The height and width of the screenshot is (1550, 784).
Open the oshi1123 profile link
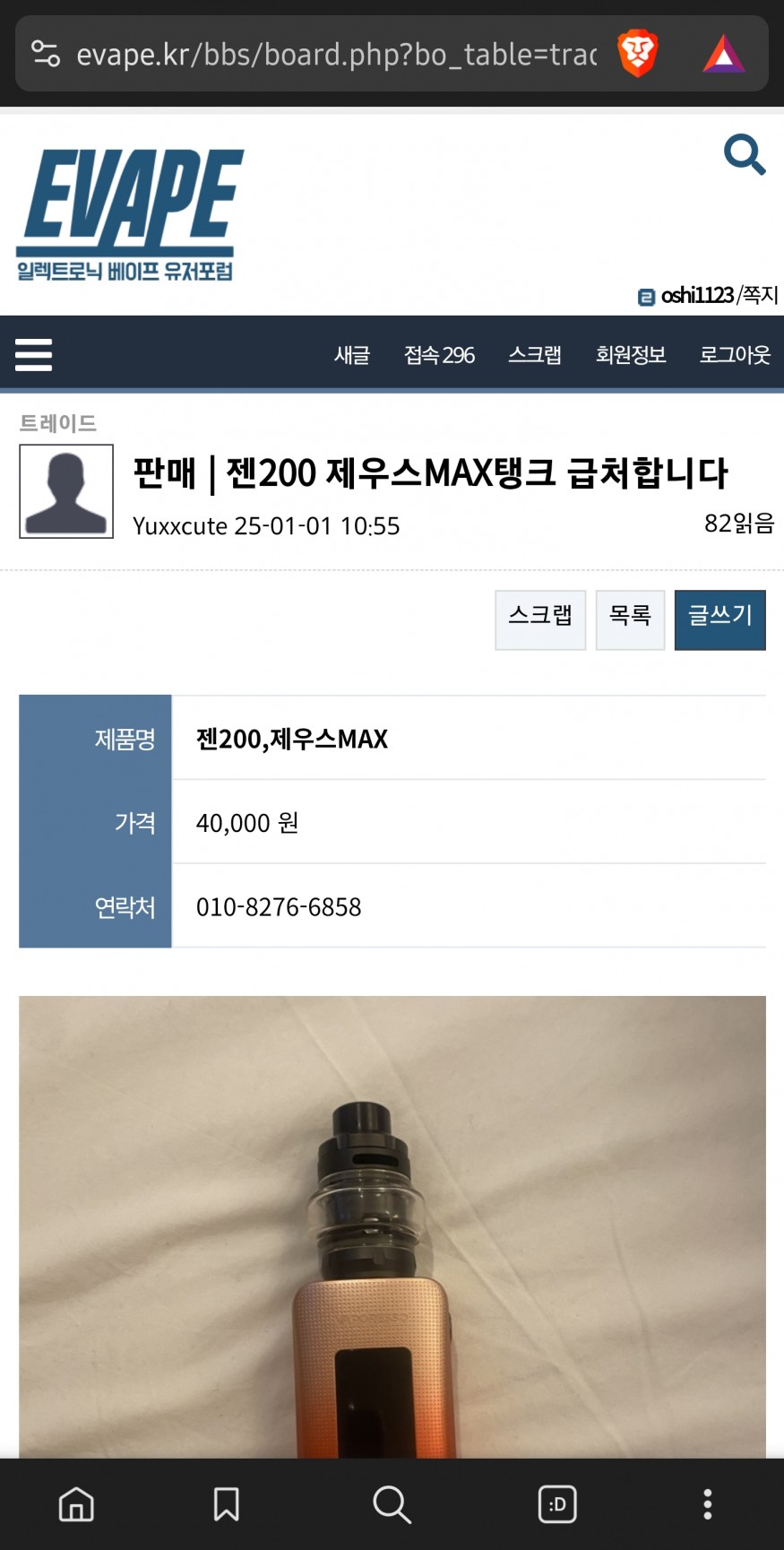click(x=696, y=296)
